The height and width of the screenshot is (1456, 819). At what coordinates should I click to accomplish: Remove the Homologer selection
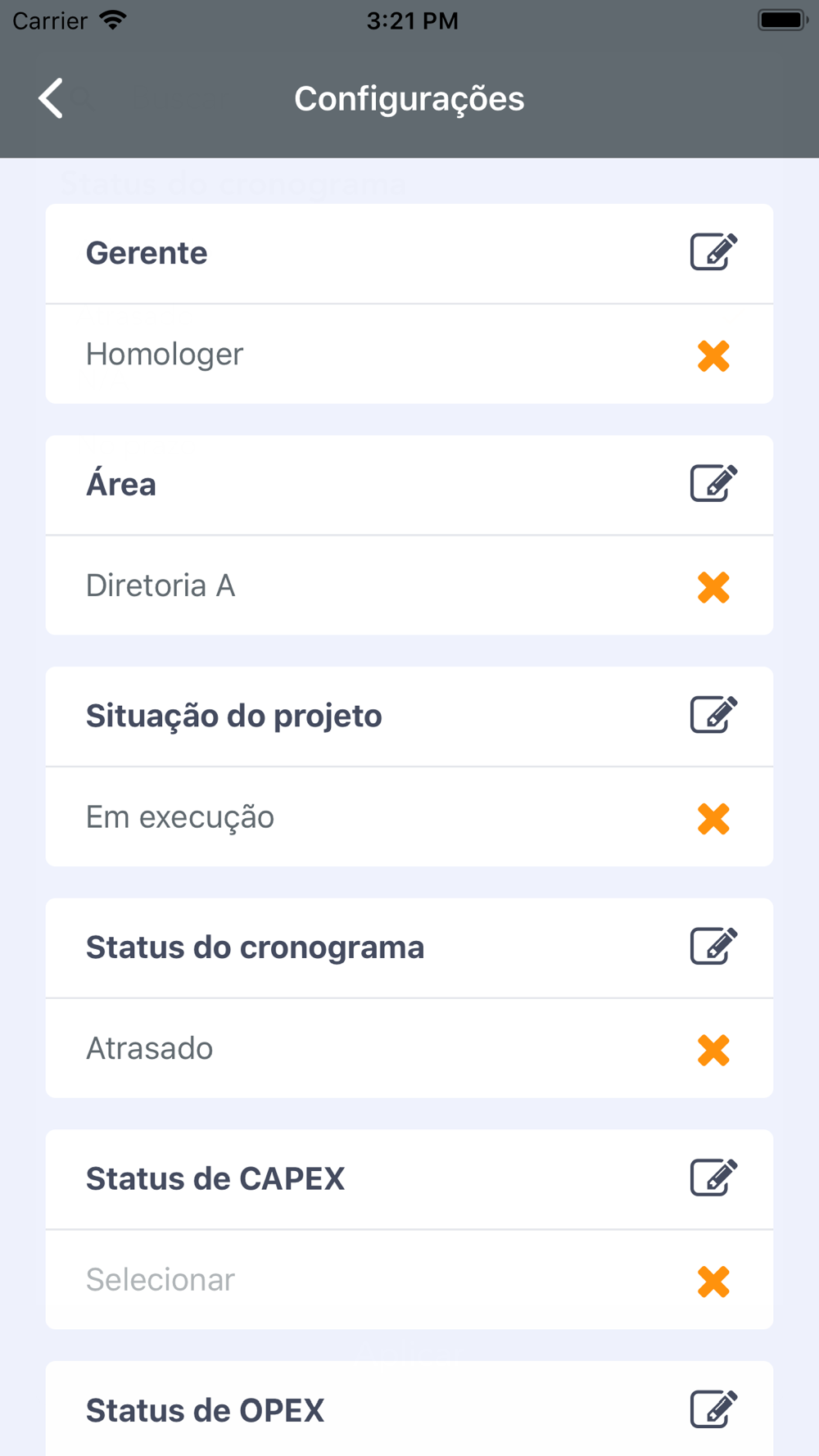(713, 355)
